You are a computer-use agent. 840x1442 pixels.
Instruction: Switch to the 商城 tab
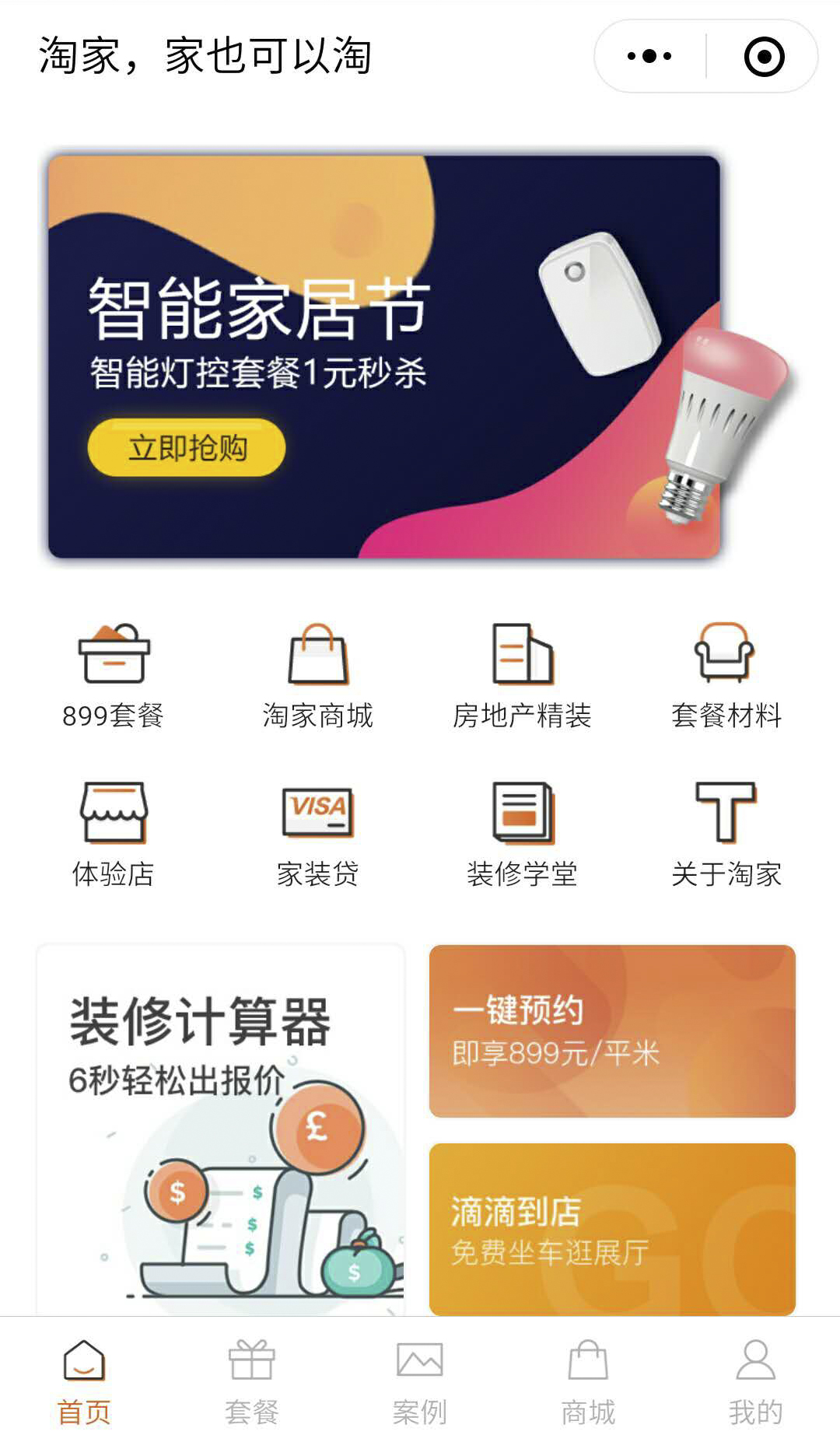588,1381
